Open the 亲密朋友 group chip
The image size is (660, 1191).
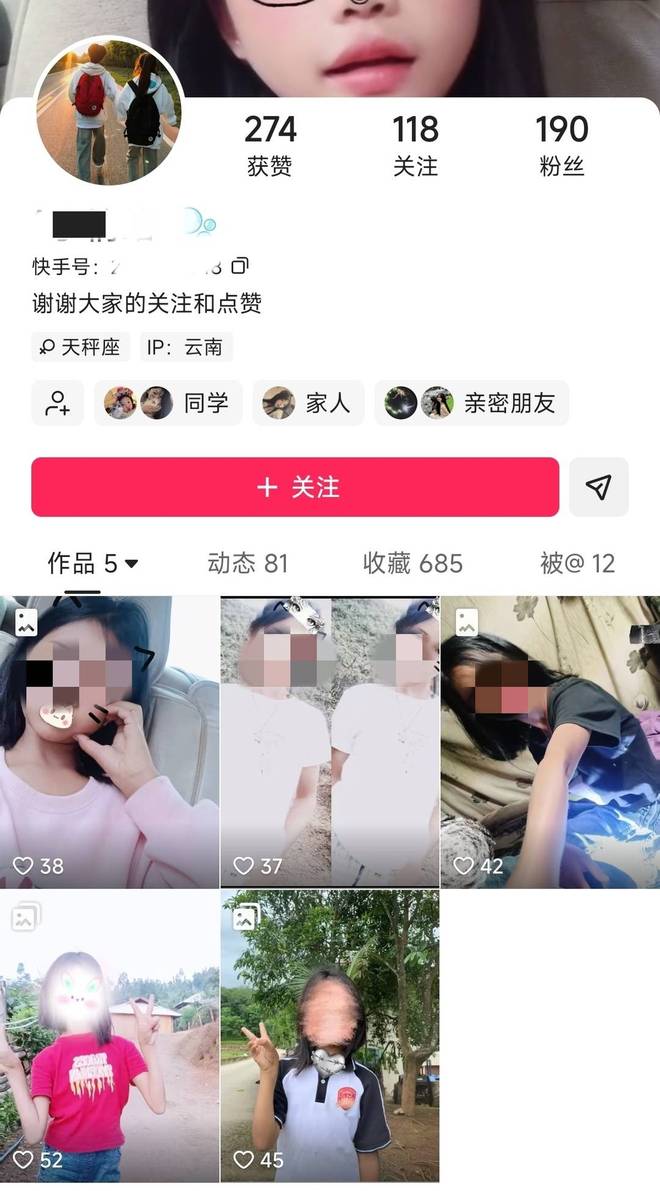pos(471,403)
